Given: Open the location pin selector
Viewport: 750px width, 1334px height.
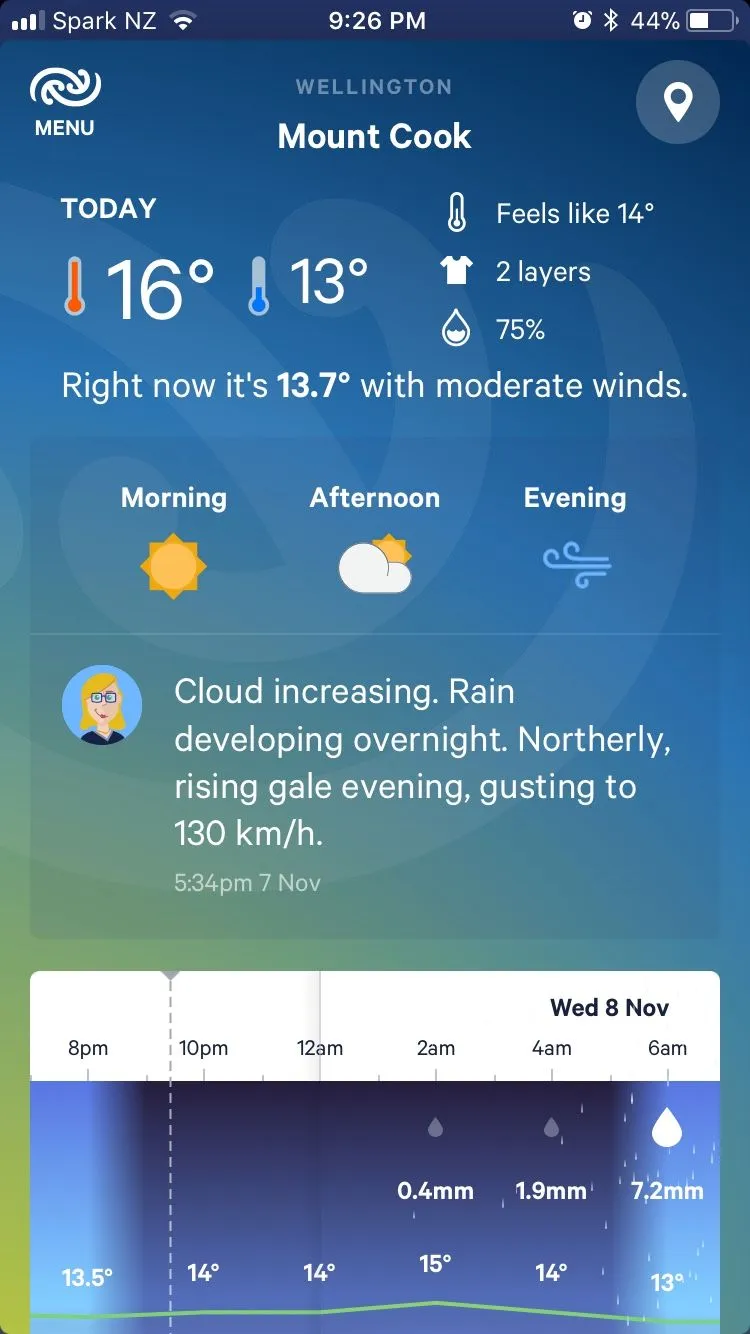Looking at the screenshot, I should 678,102.
